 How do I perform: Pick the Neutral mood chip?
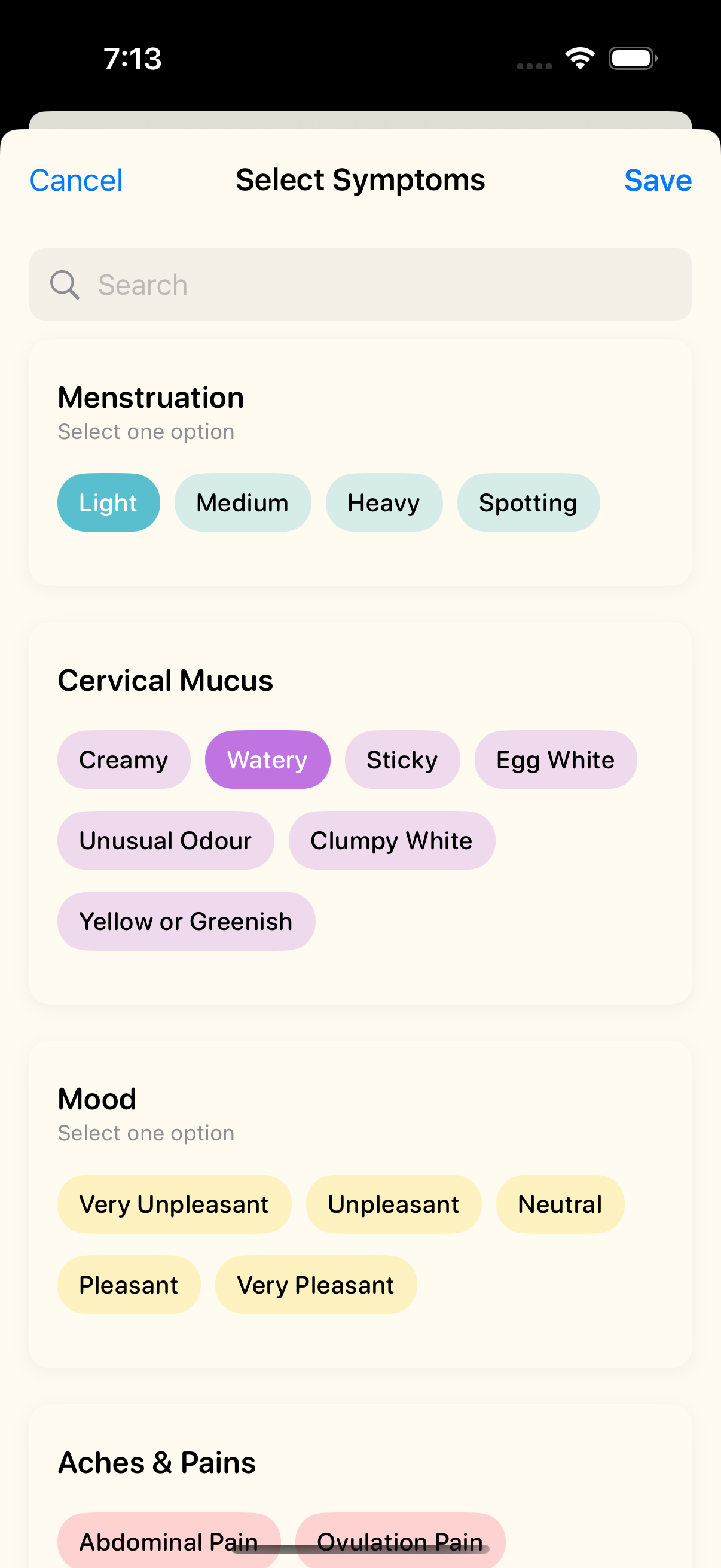pos(560,1204)
